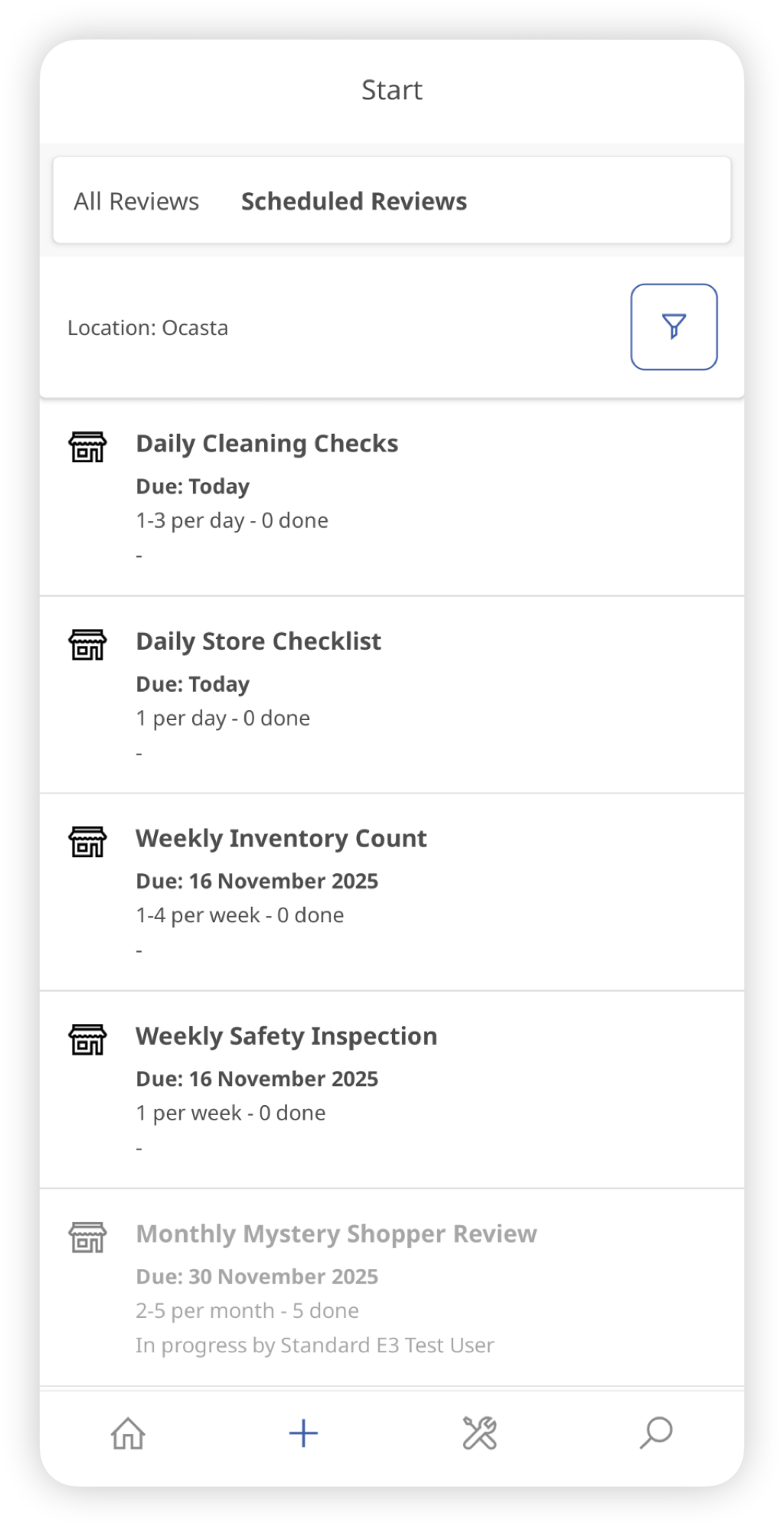Open Weekly Inventory Count review

281,838
